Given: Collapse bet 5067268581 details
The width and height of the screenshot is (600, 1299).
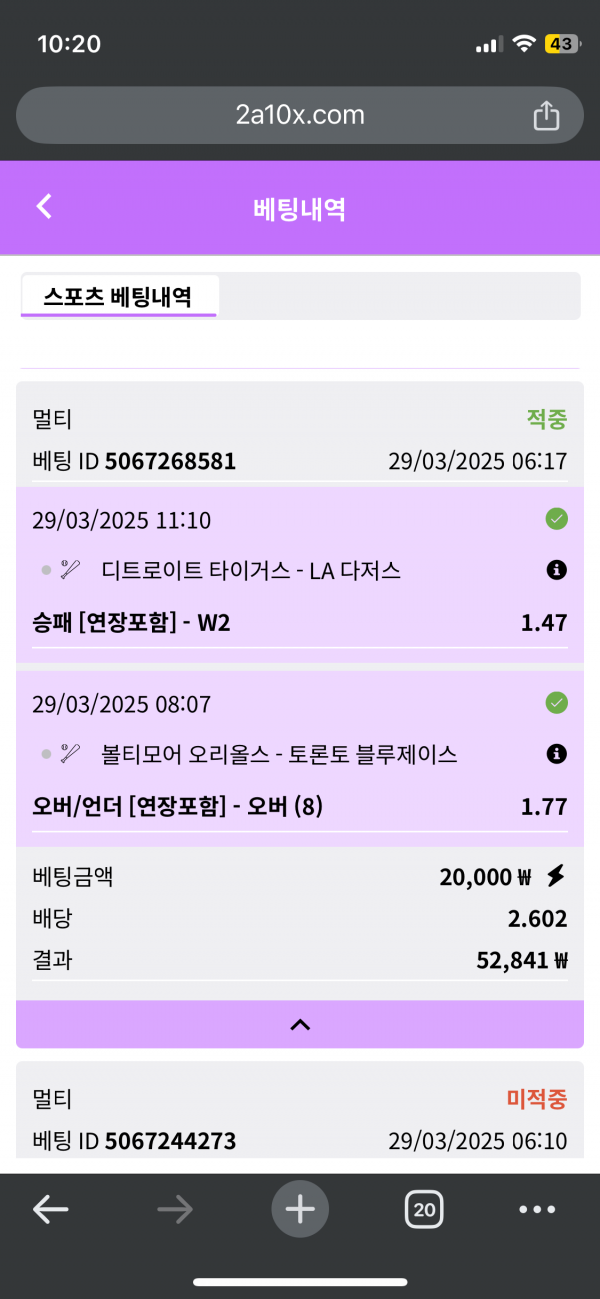Looking at the screenshot, I should (x=299, y=1024).
